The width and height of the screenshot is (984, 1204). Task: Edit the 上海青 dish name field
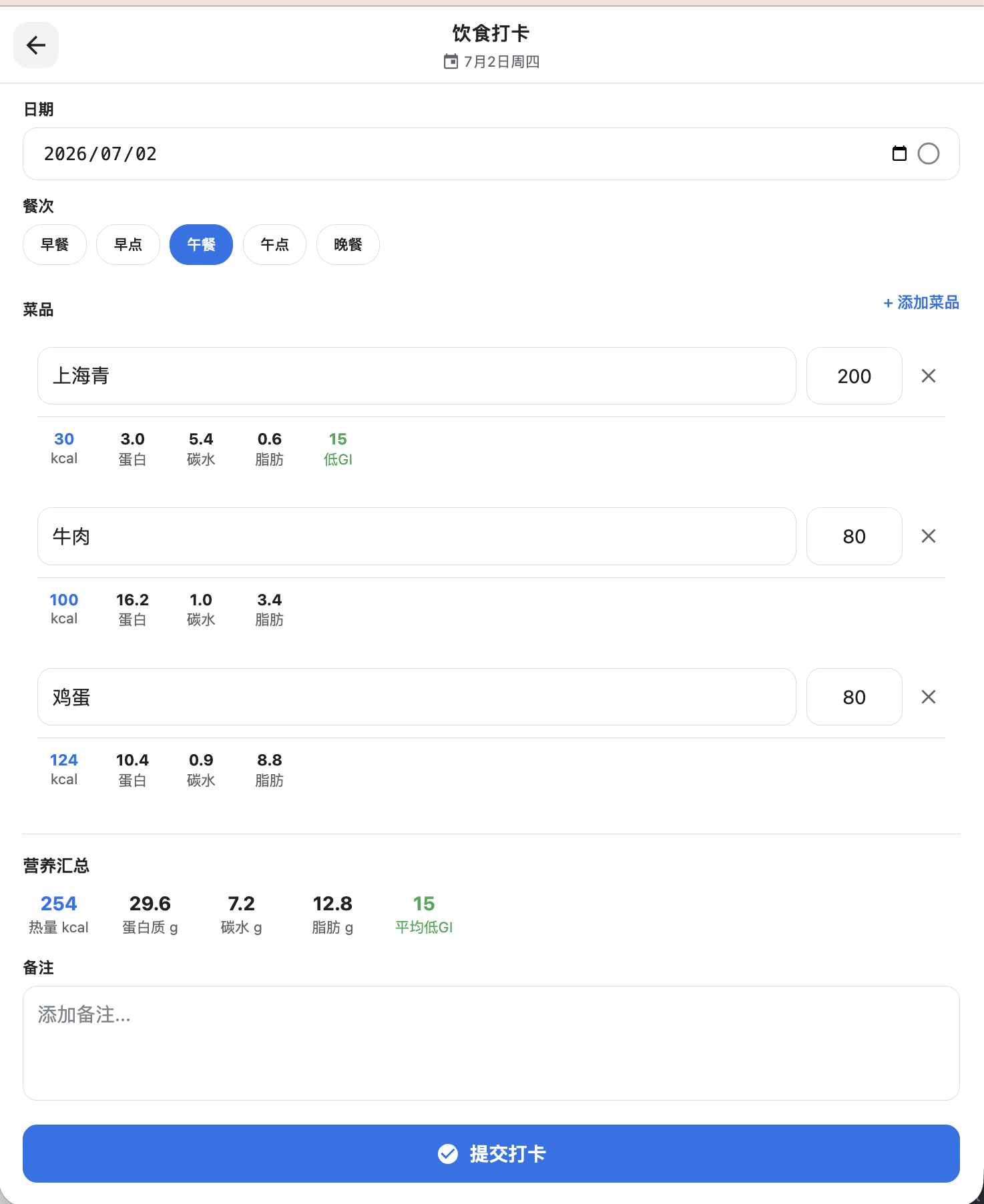[x=417, y=376]
